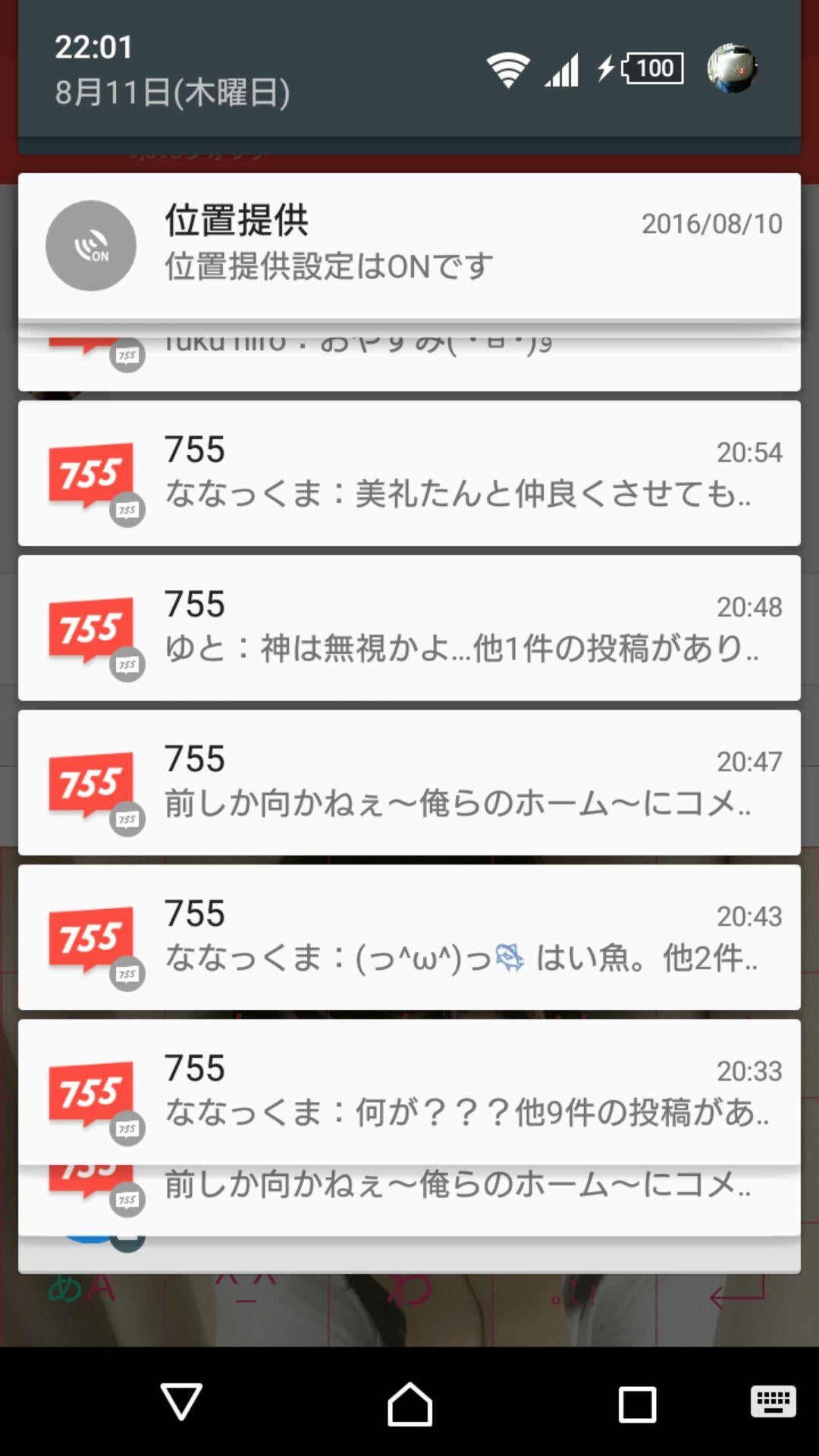Tap the 755 icon on the 20:47 notification
This screenshot has width=819, height=1456.
[91, 785]
